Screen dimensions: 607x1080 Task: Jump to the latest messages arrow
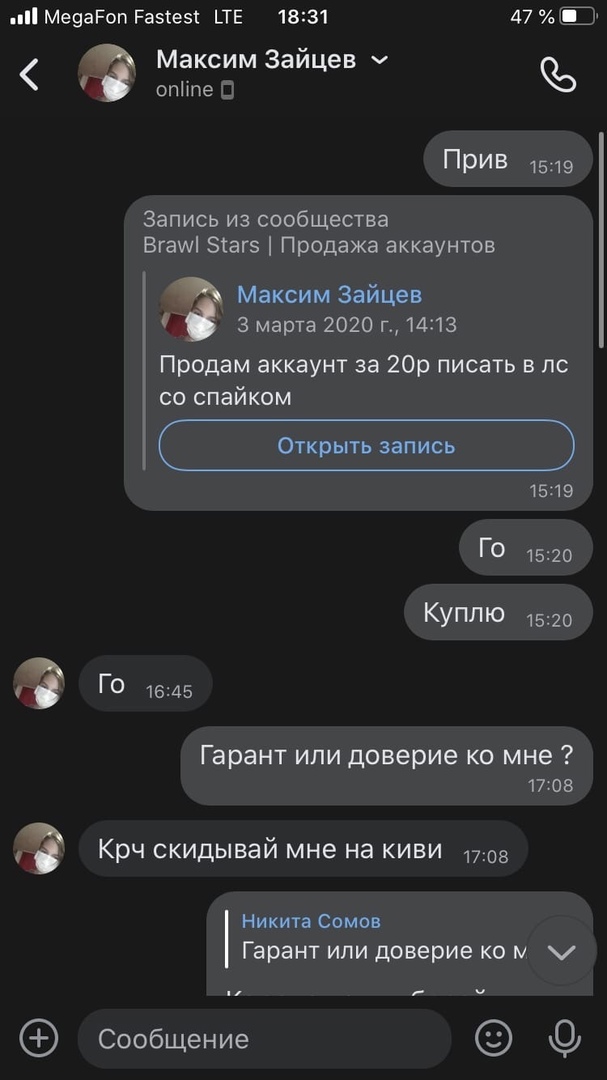pos(561,951)
